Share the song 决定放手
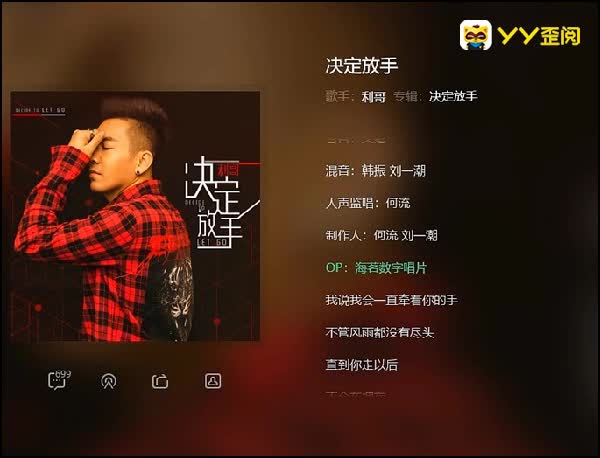This screenshot has height=458, width=600. [160, 381]
